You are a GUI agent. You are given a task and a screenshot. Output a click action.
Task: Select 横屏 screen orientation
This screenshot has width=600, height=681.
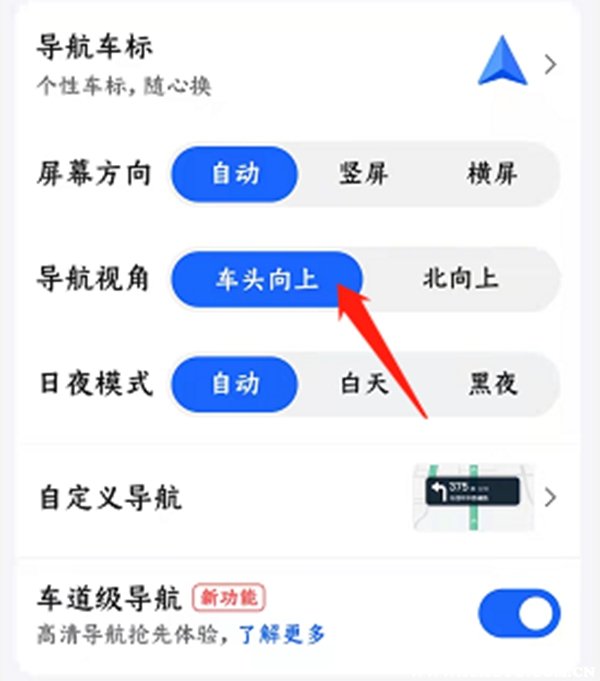492,174
